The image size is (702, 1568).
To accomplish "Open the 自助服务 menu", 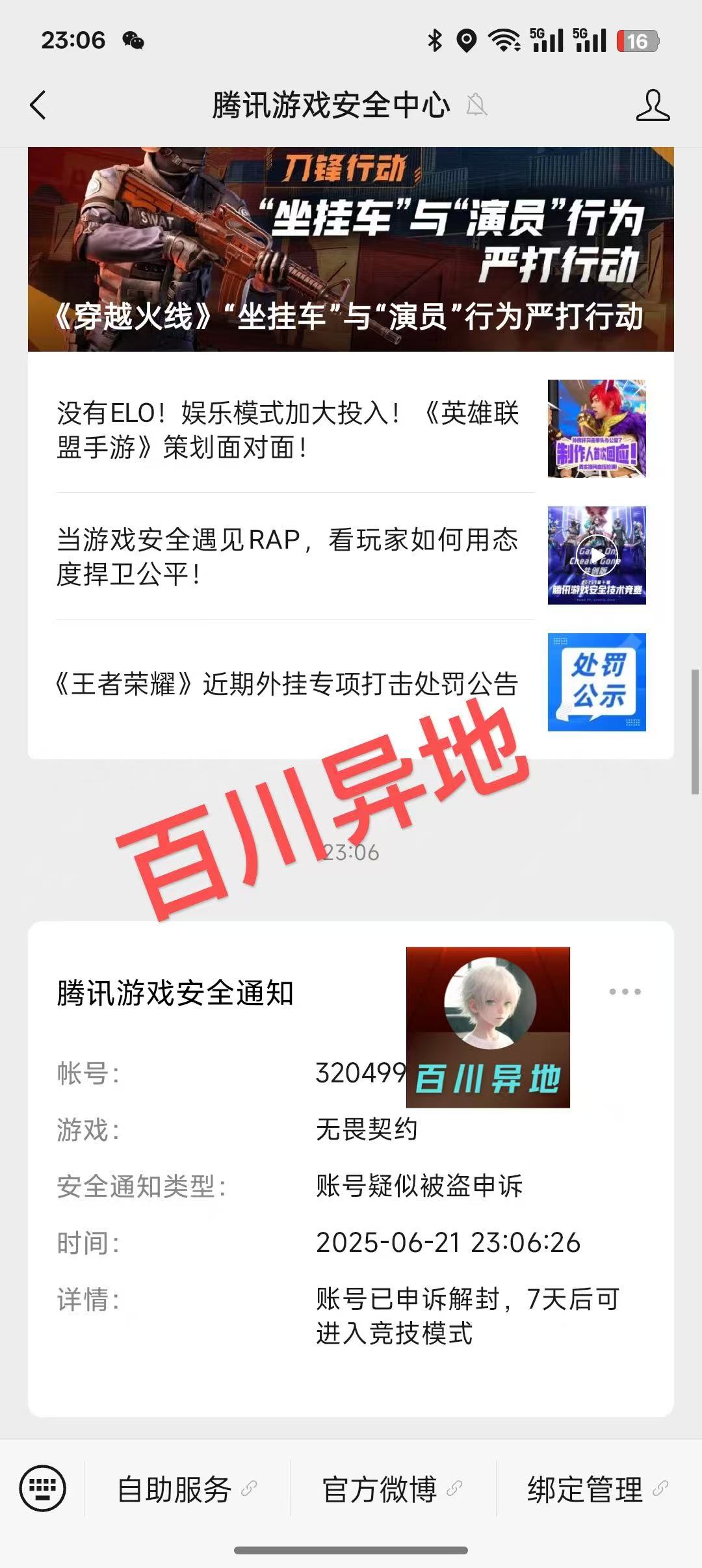I will (187, 1489).
